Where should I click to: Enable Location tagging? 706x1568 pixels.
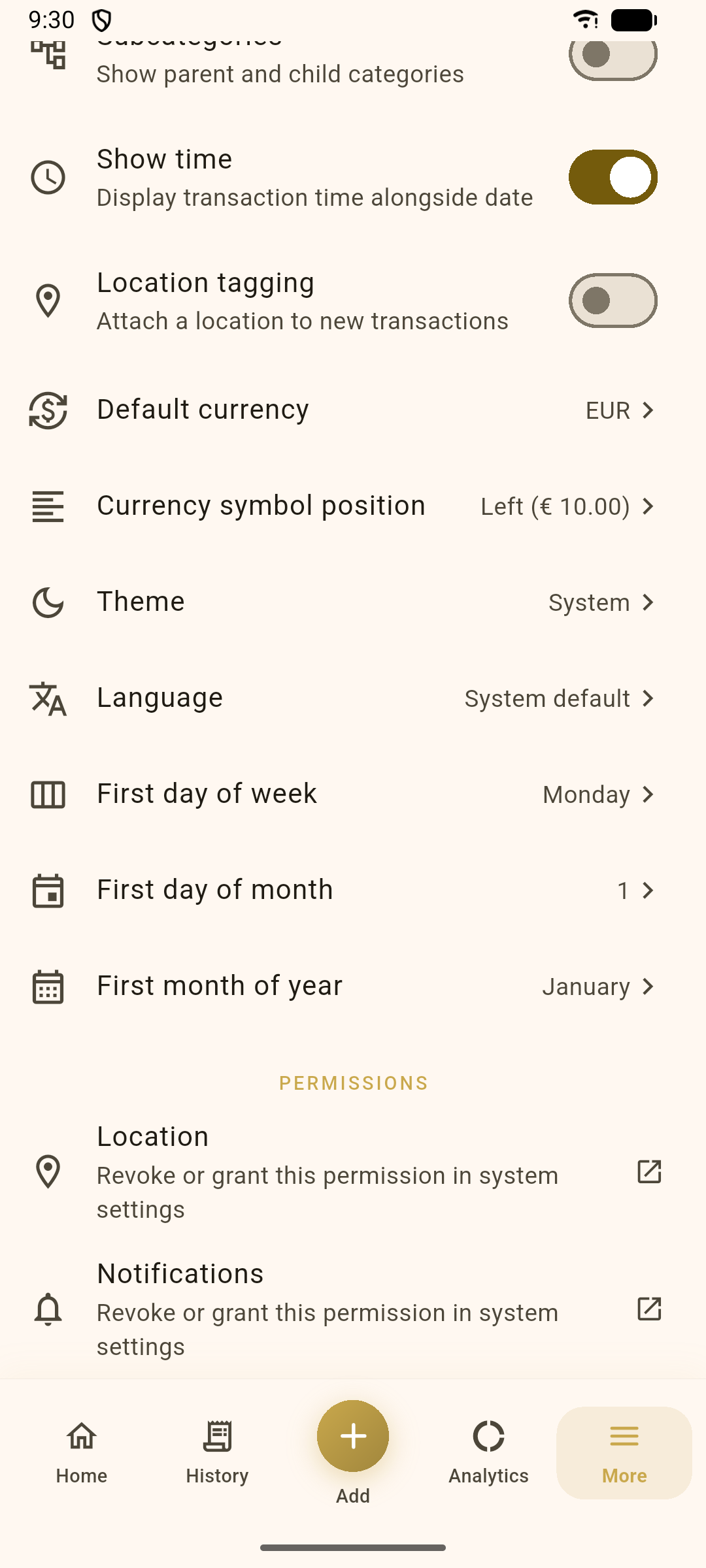pyautogui.click(x=613, y=301)
